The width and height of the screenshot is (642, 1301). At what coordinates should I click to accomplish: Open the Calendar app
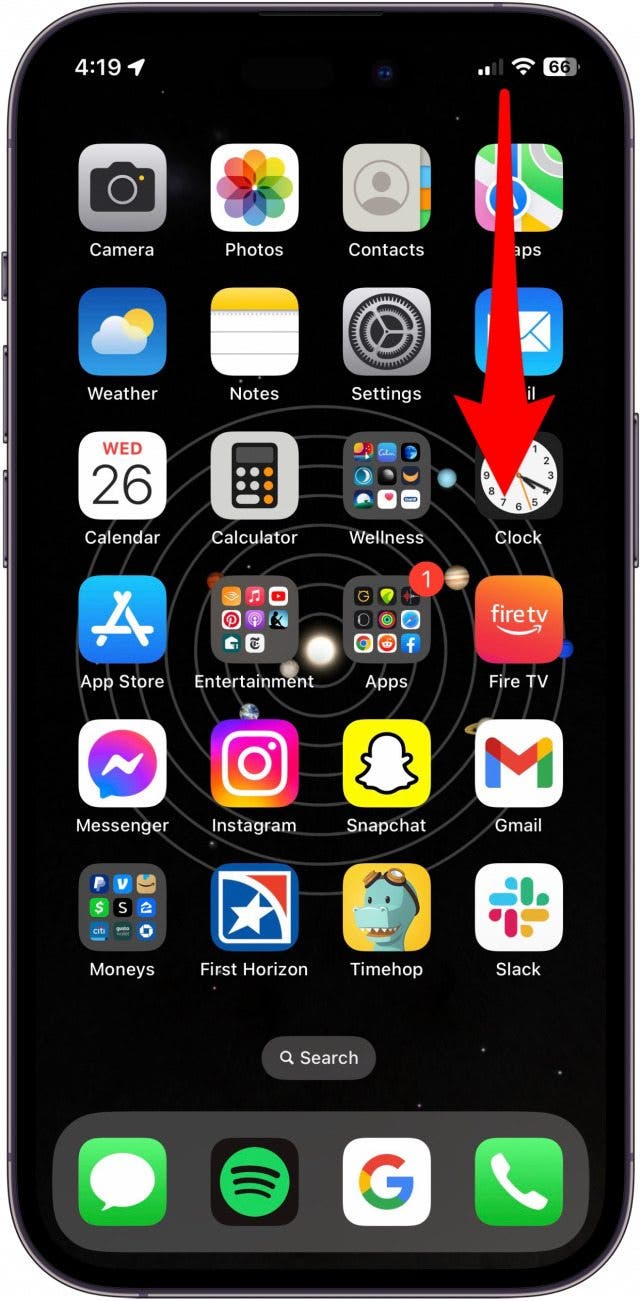point(122,476)
